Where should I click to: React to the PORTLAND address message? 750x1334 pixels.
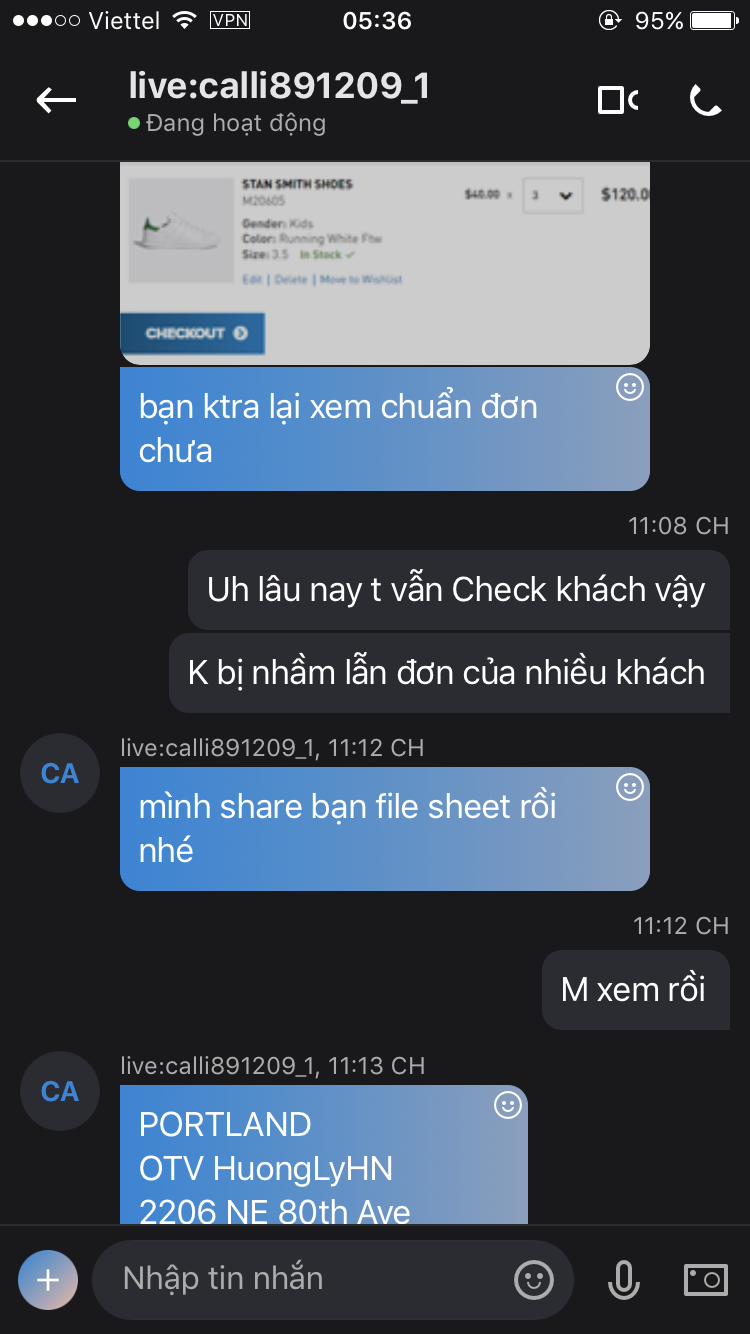(508, 1105)
